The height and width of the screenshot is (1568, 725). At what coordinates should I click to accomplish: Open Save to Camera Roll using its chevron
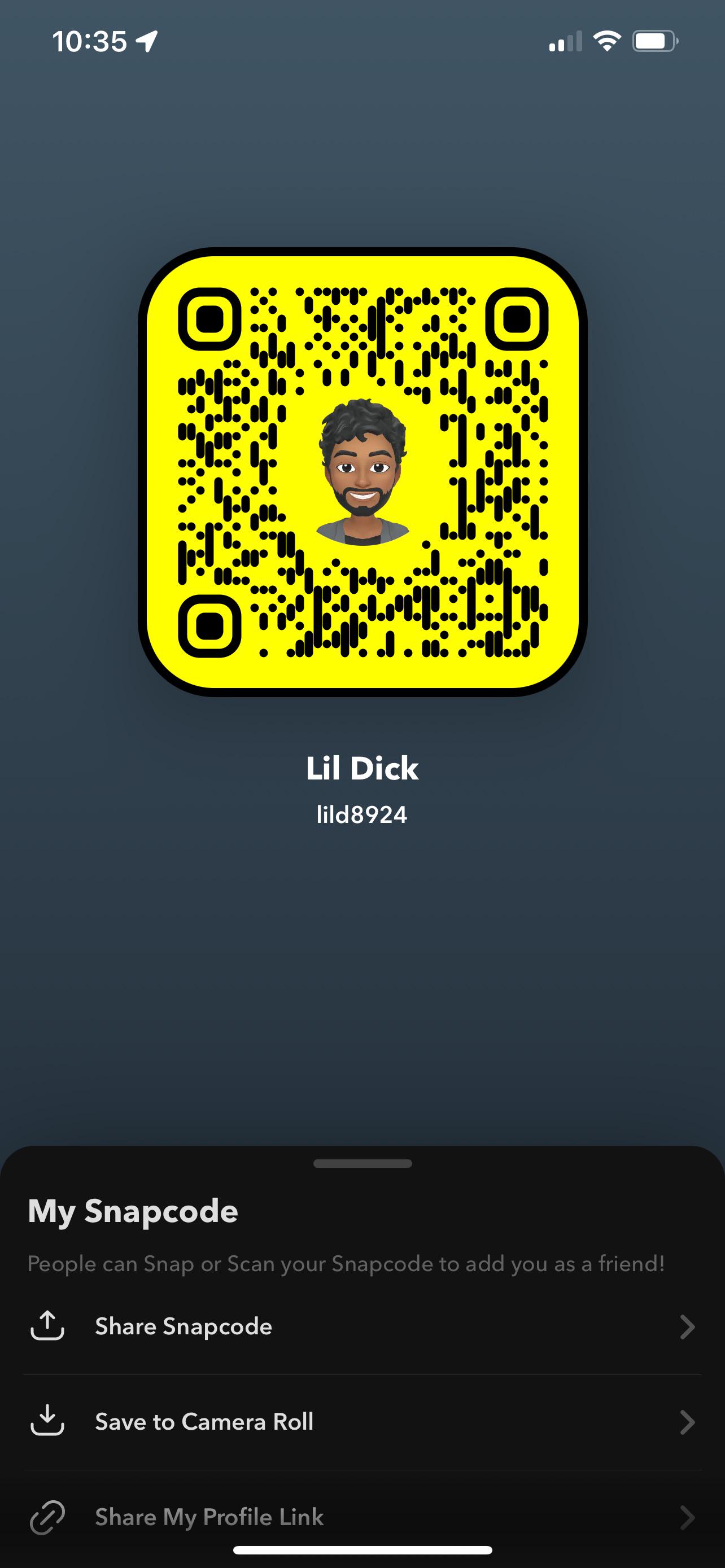687,1422
